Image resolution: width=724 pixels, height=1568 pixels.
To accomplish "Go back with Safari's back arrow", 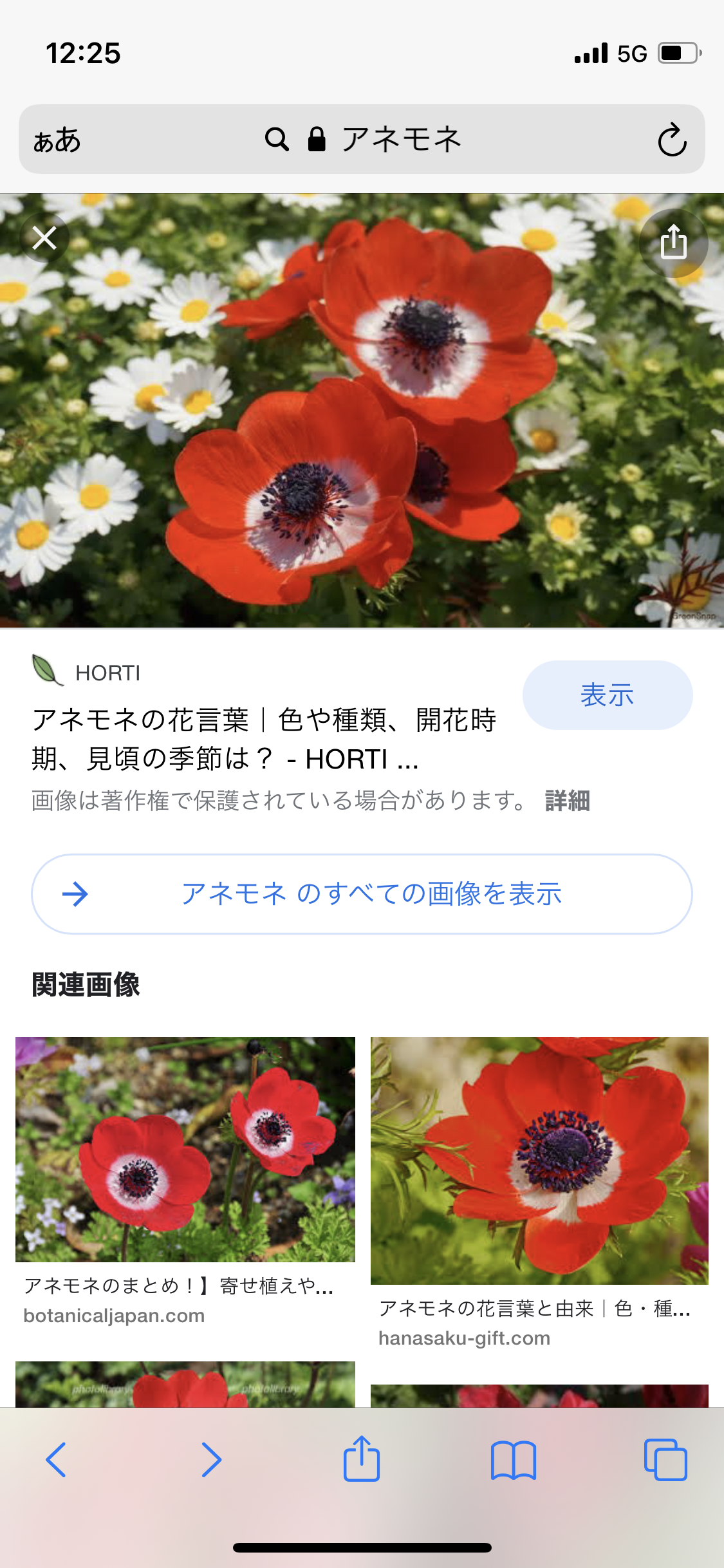I will [x=57, y=1460].
